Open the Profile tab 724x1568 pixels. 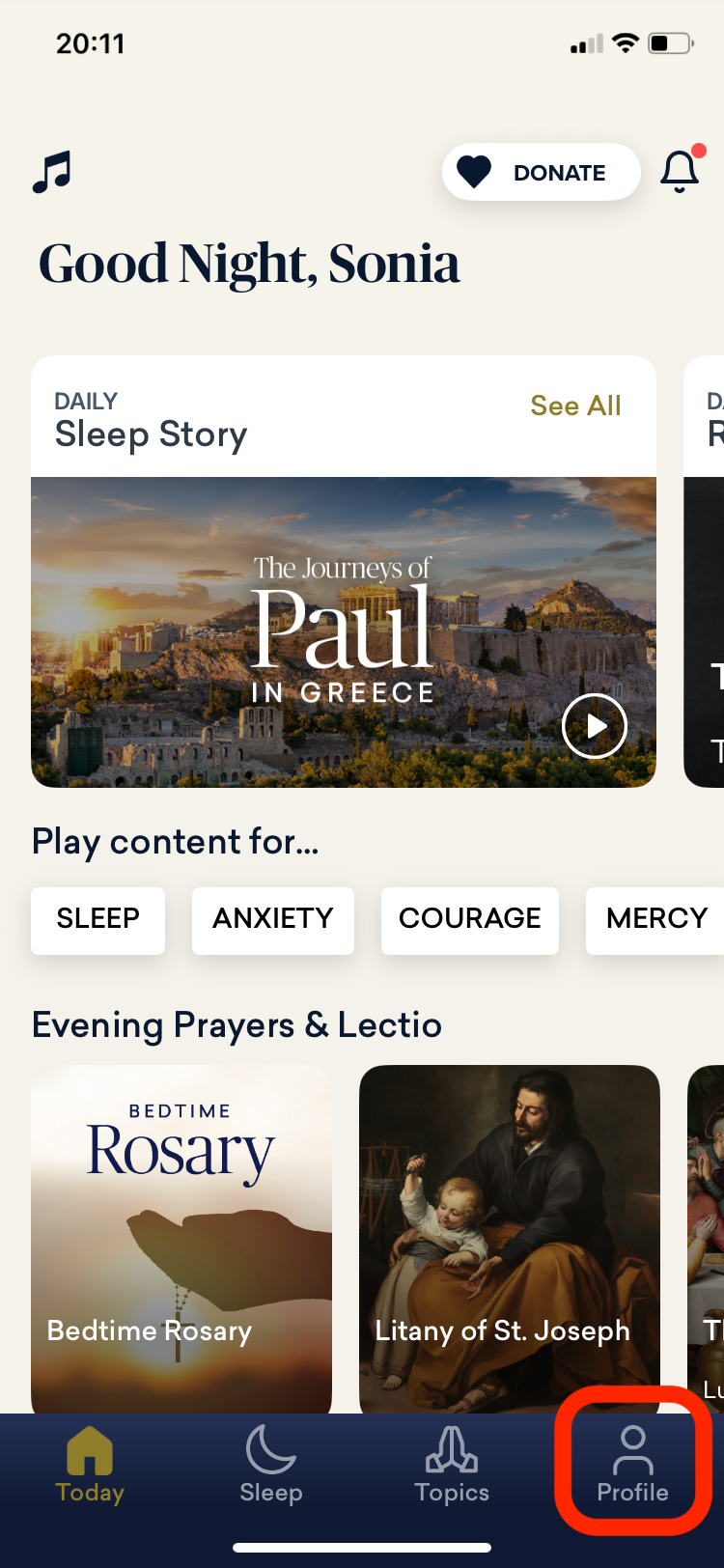pyautogui.click(x=632, y=1466)
